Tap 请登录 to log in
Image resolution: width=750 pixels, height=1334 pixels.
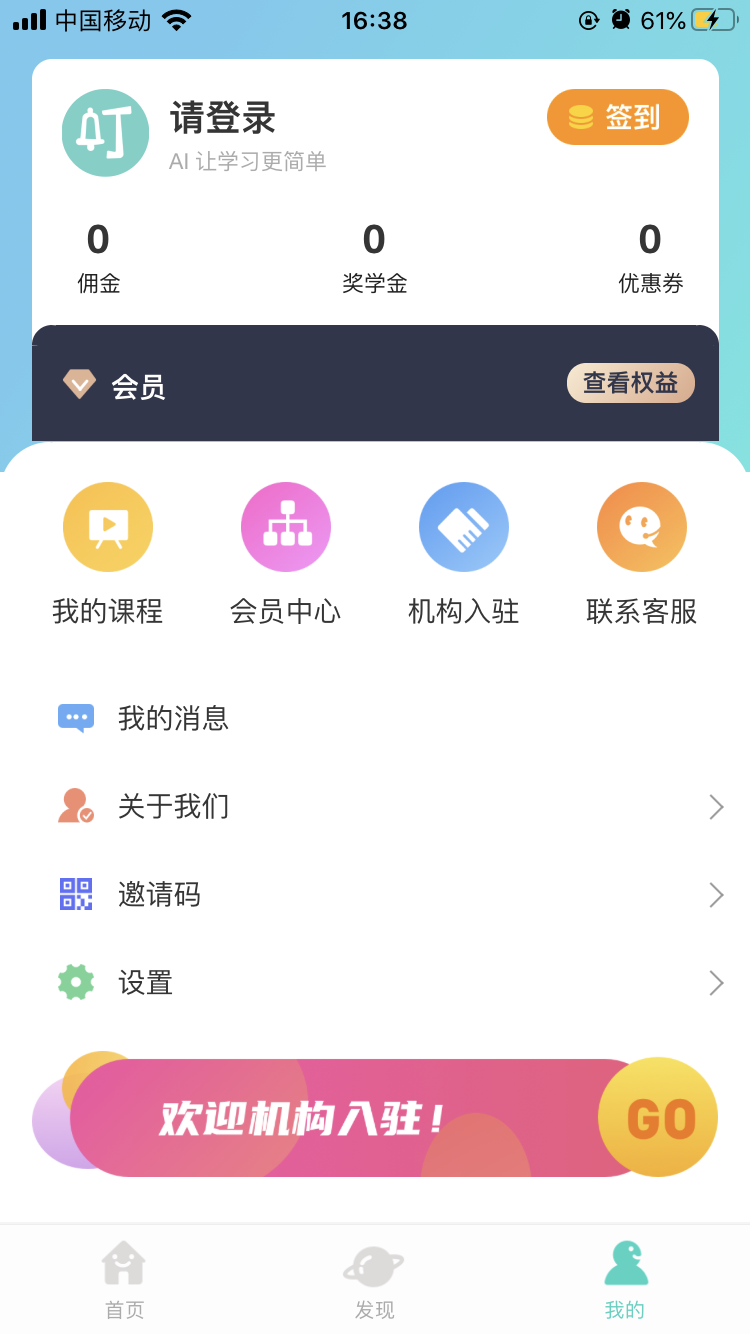222,118
